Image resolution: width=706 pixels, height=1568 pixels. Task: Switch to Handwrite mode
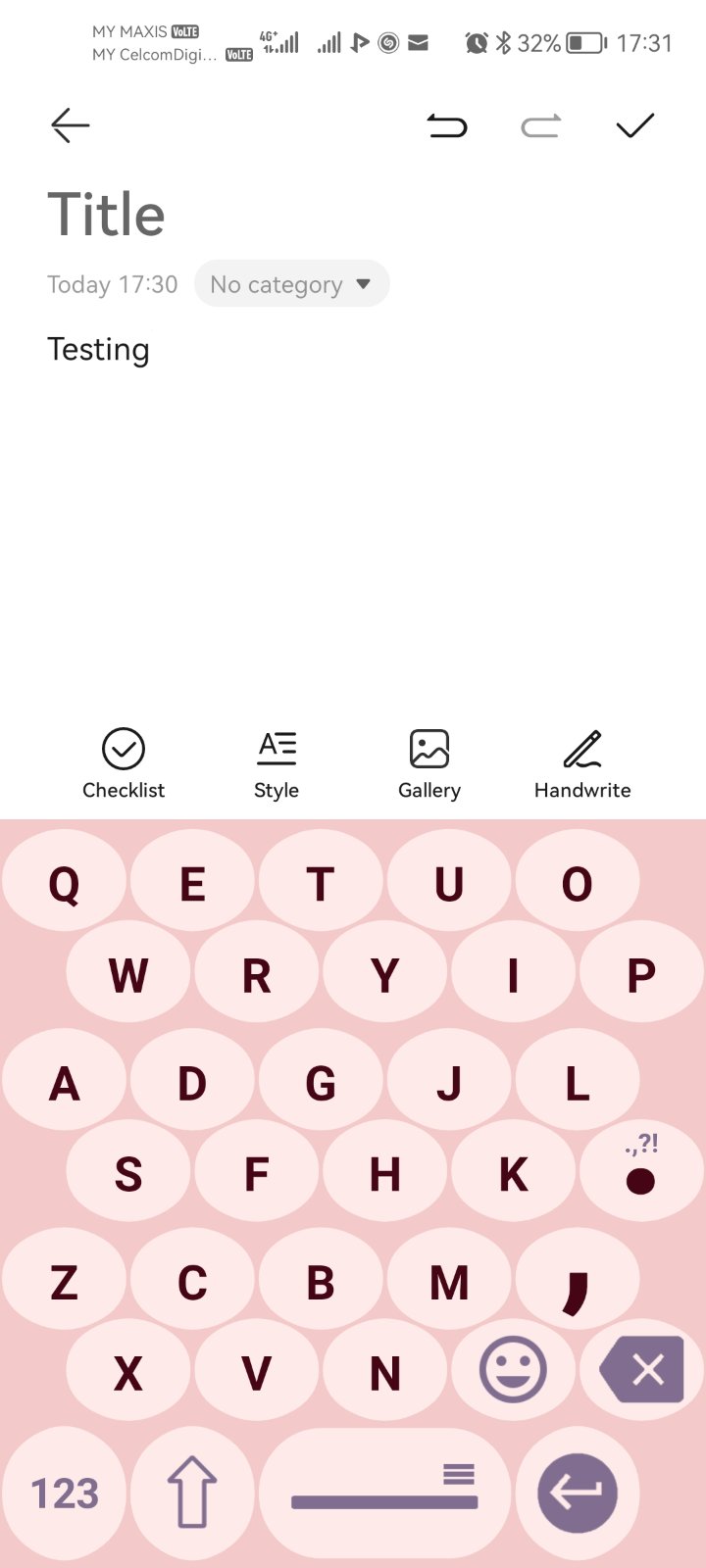(x=582, y=763)
